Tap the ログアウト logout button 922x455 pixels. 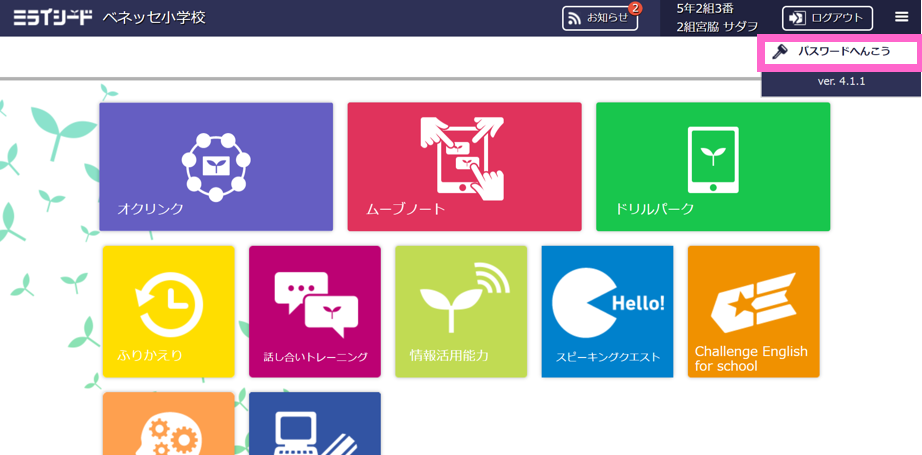coord(827,18)
